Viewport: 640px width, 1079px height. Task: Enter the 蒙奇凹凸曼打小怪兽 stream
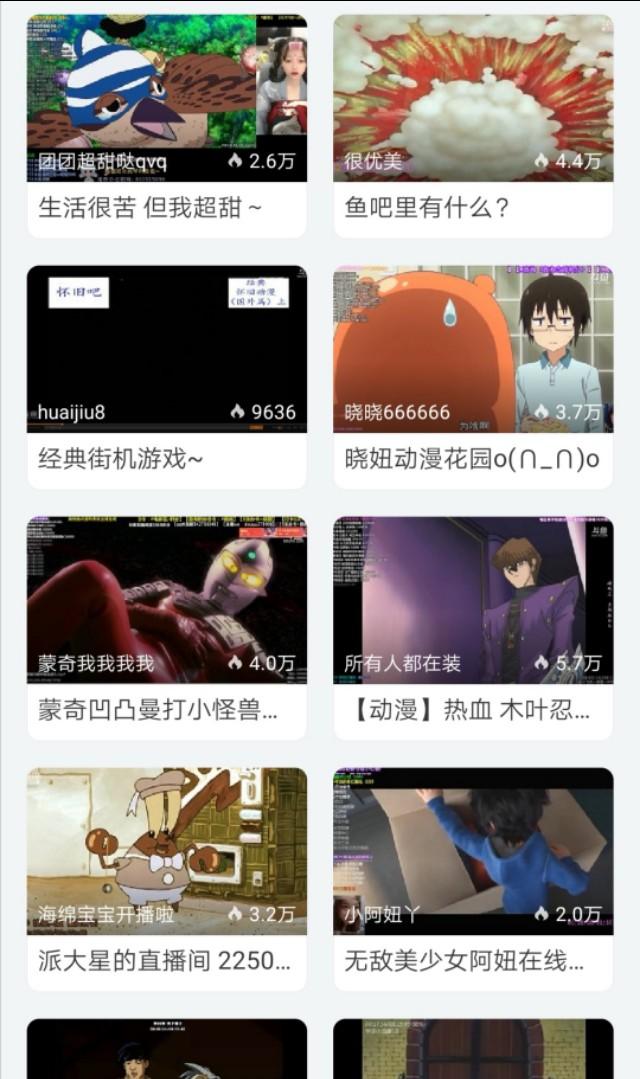tap(166, 601)
